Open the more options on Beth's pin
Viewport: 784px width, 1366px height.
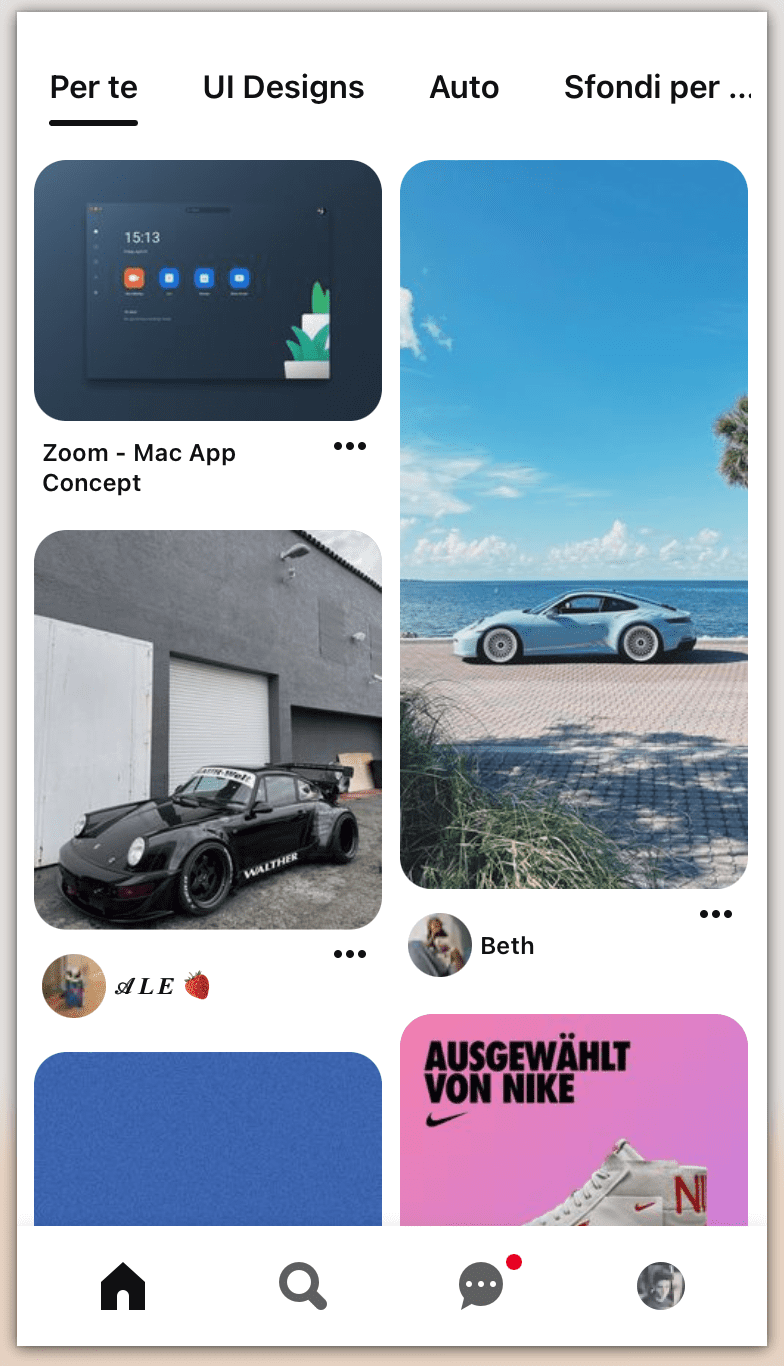(715, 914)
